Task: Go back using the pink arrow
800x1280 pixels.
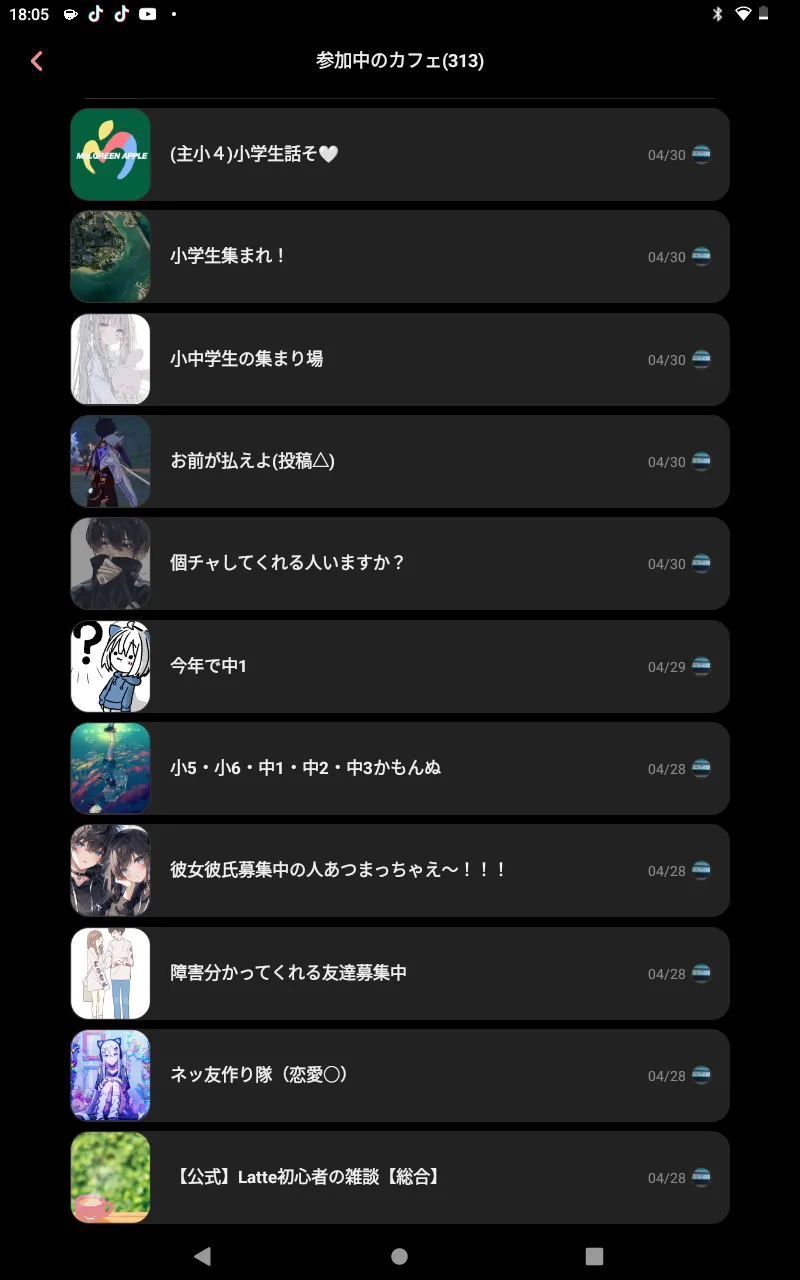Action: click(x=37, y=61)
